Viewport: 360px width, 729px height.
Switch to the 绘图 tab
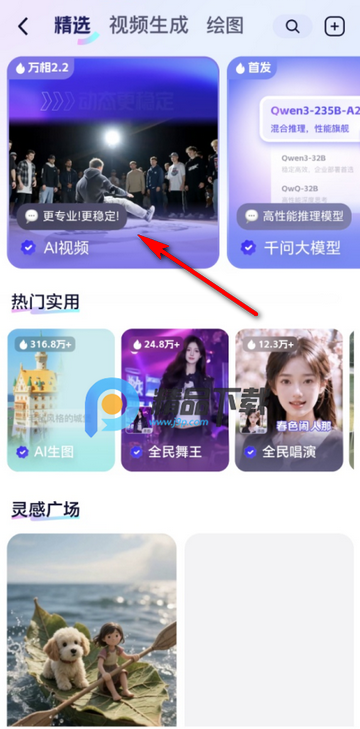pos(225,26)
